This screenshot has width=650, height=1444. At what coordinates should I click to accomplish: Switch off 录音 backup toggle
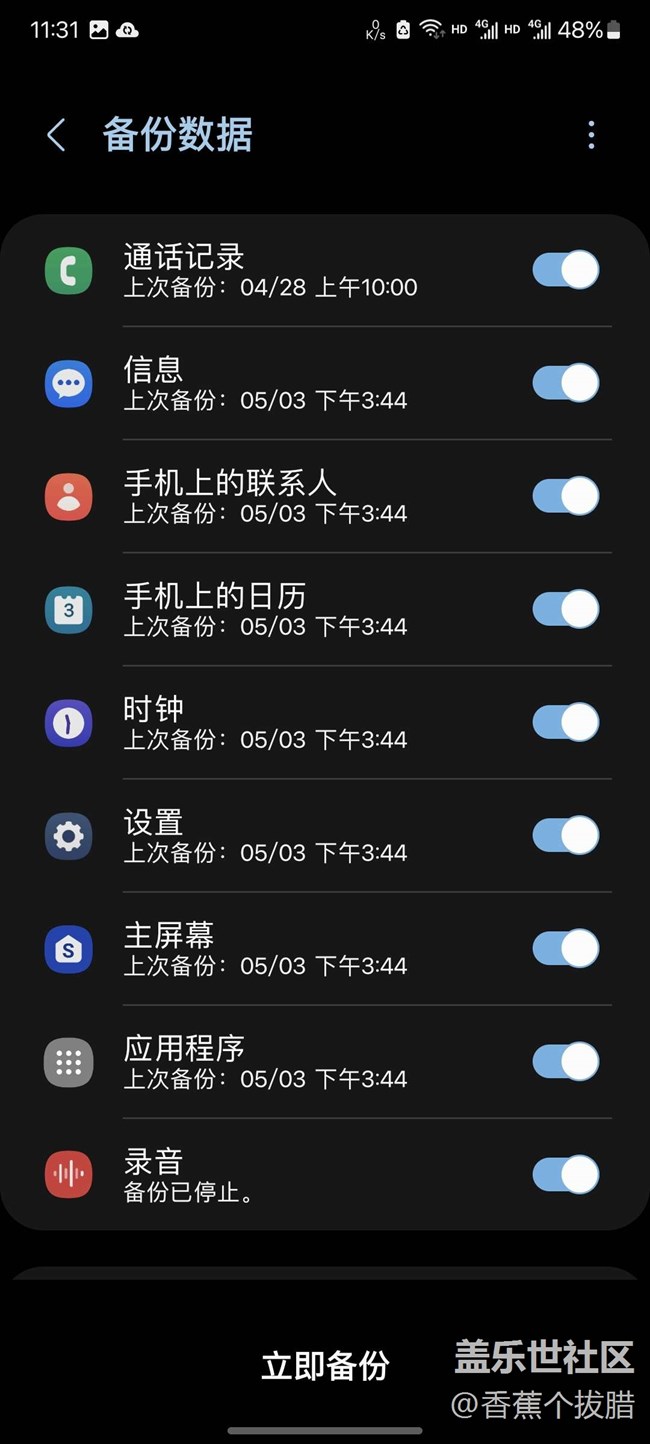[x=565, y=1175]
